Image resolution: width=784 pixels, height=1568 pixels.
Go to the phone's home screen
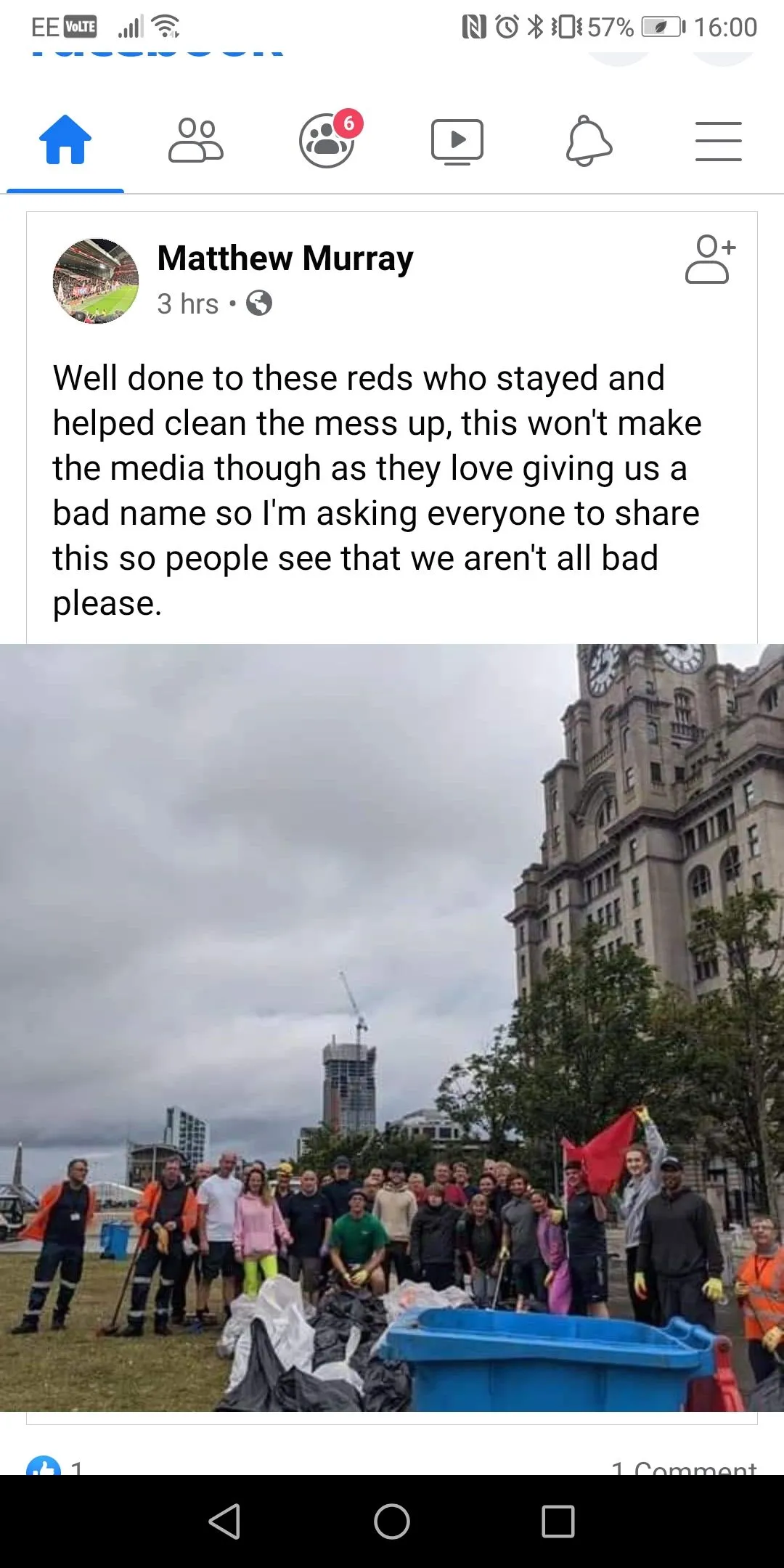tap(392, 1521)
